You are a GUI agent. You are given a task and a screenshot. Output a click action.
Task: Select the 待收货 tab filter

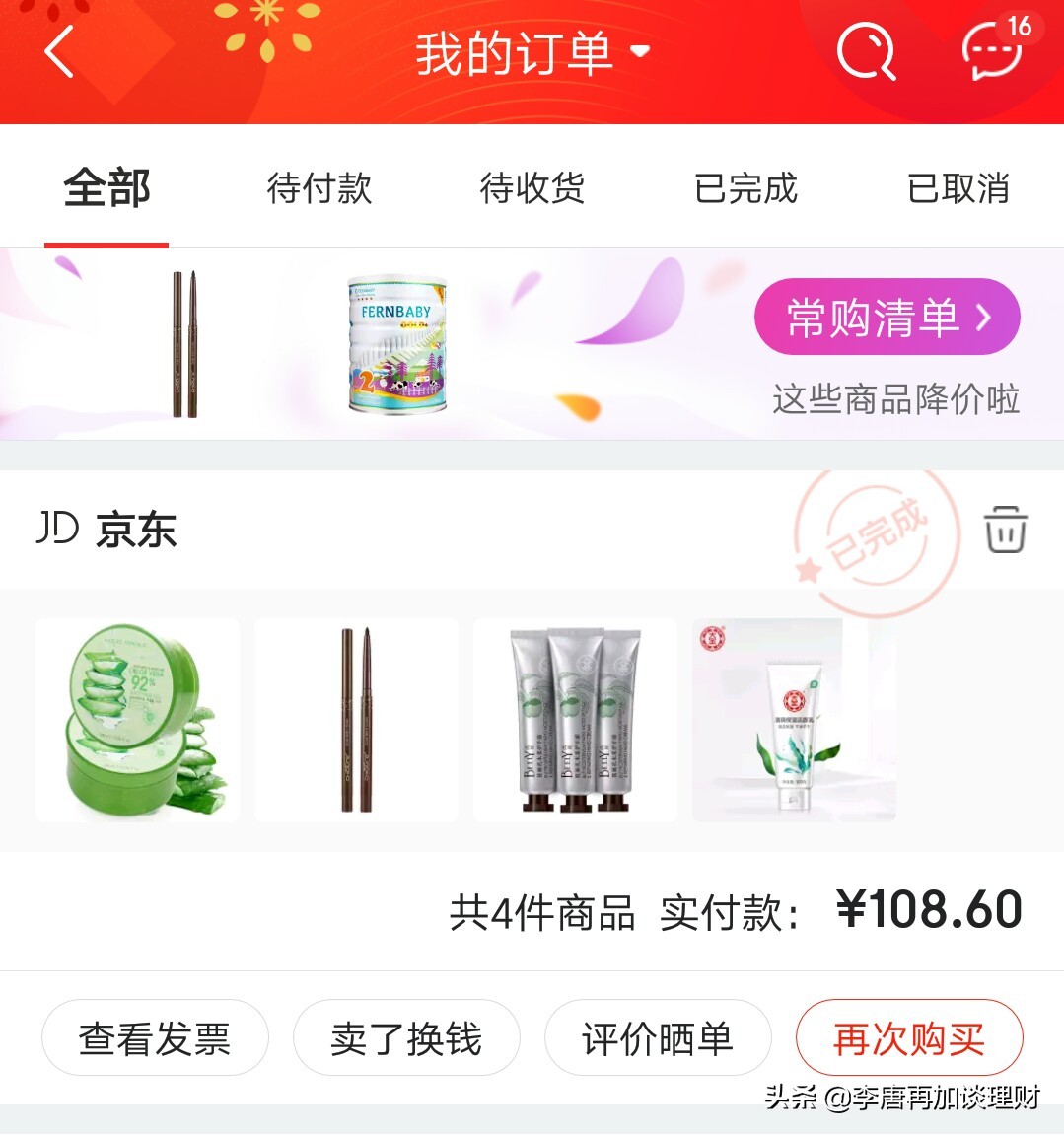pos(532,189)
